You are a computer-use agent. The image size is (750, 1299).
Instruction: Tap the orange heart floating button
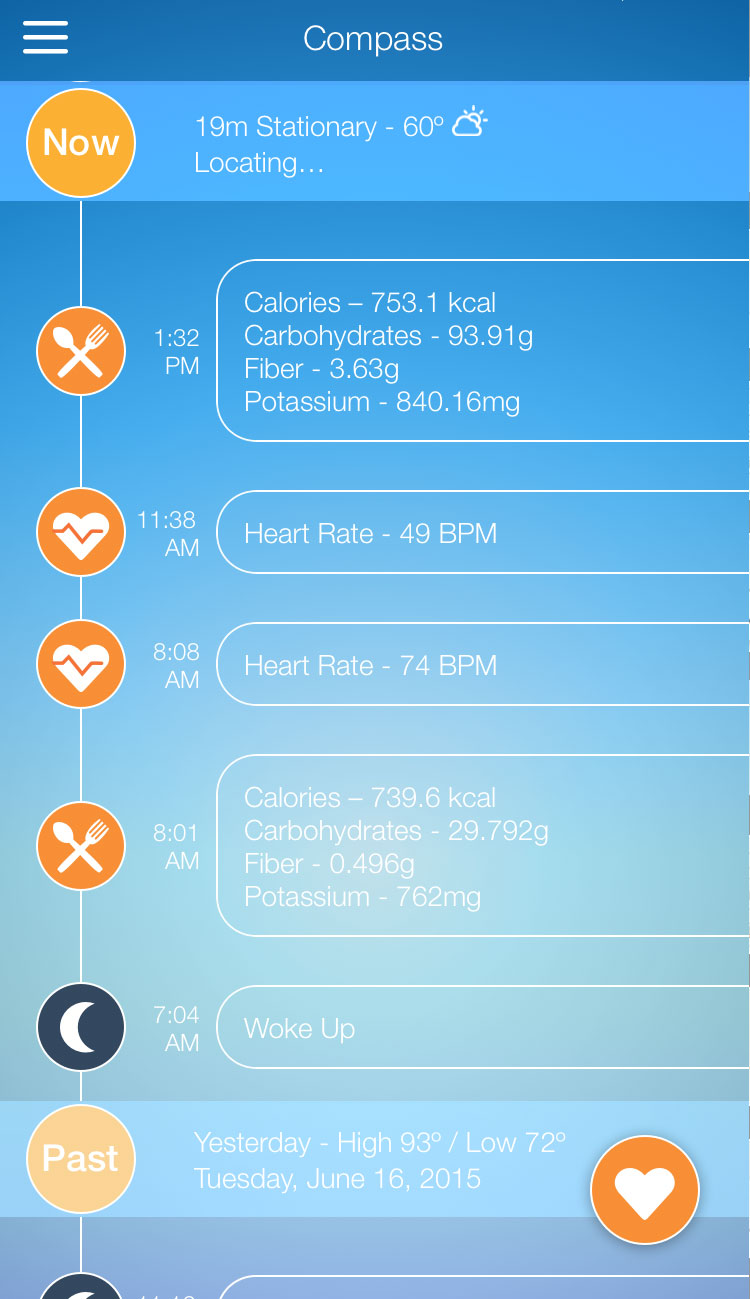pos(645,1190)
